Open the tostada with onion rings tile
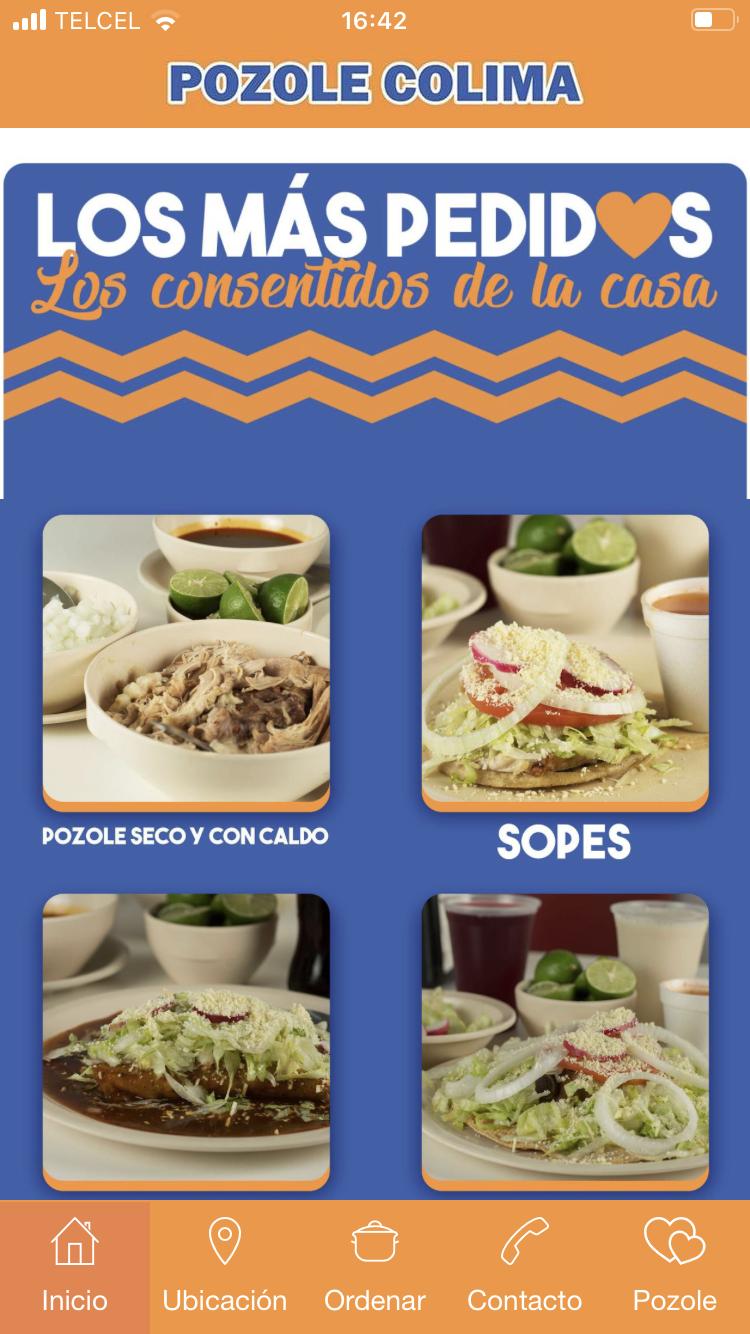 point(565,1041)
